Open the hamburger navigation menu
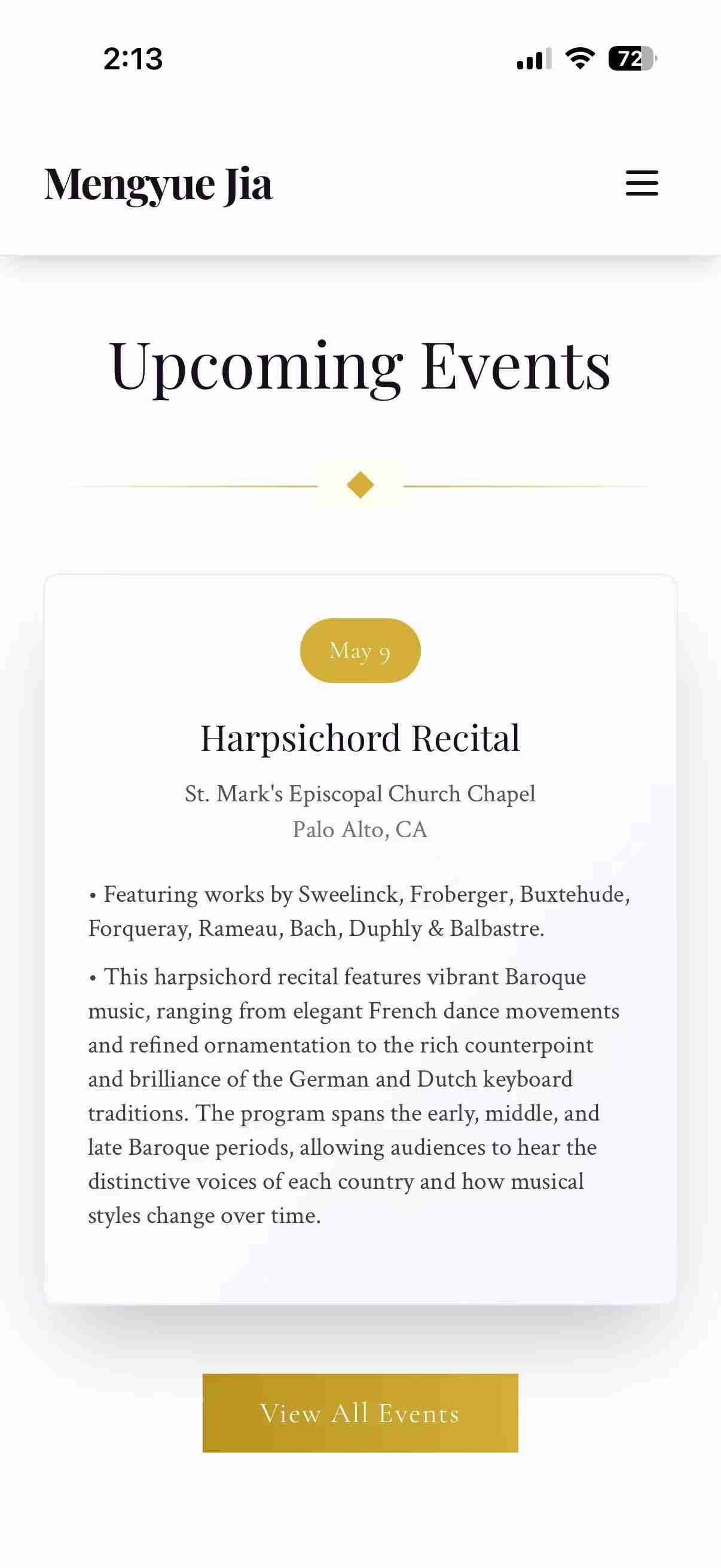This screenshot has height=1568, width=721. pos(642,183)
